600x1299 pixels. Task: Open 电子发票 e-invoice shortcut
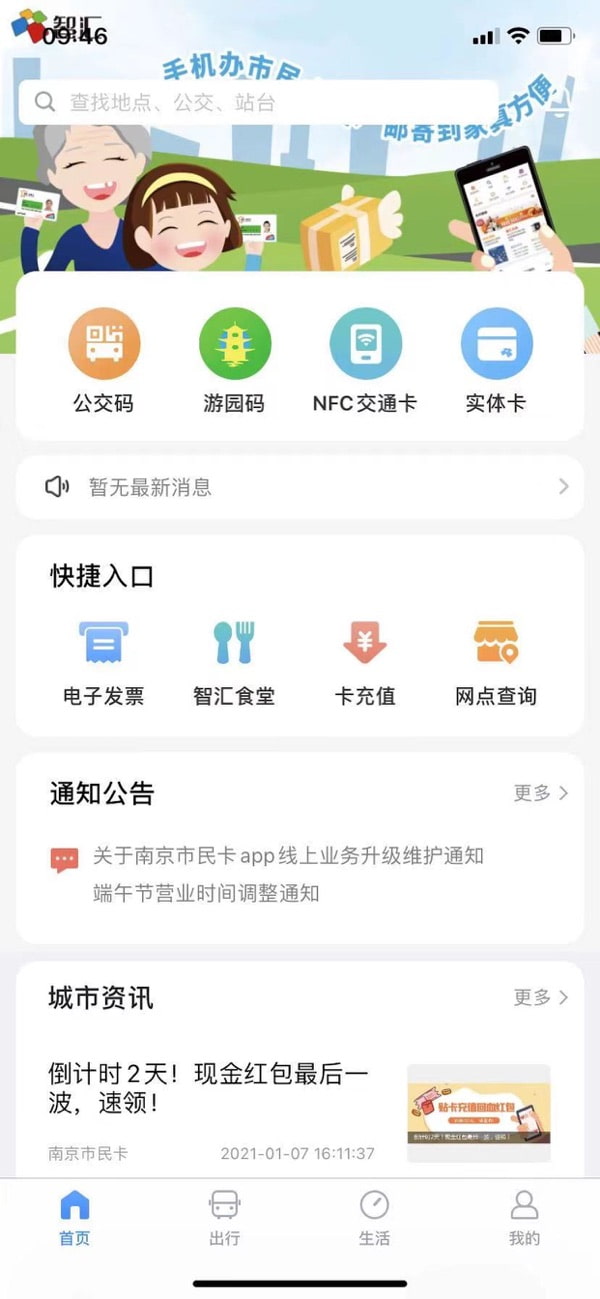tap(103, 663)
